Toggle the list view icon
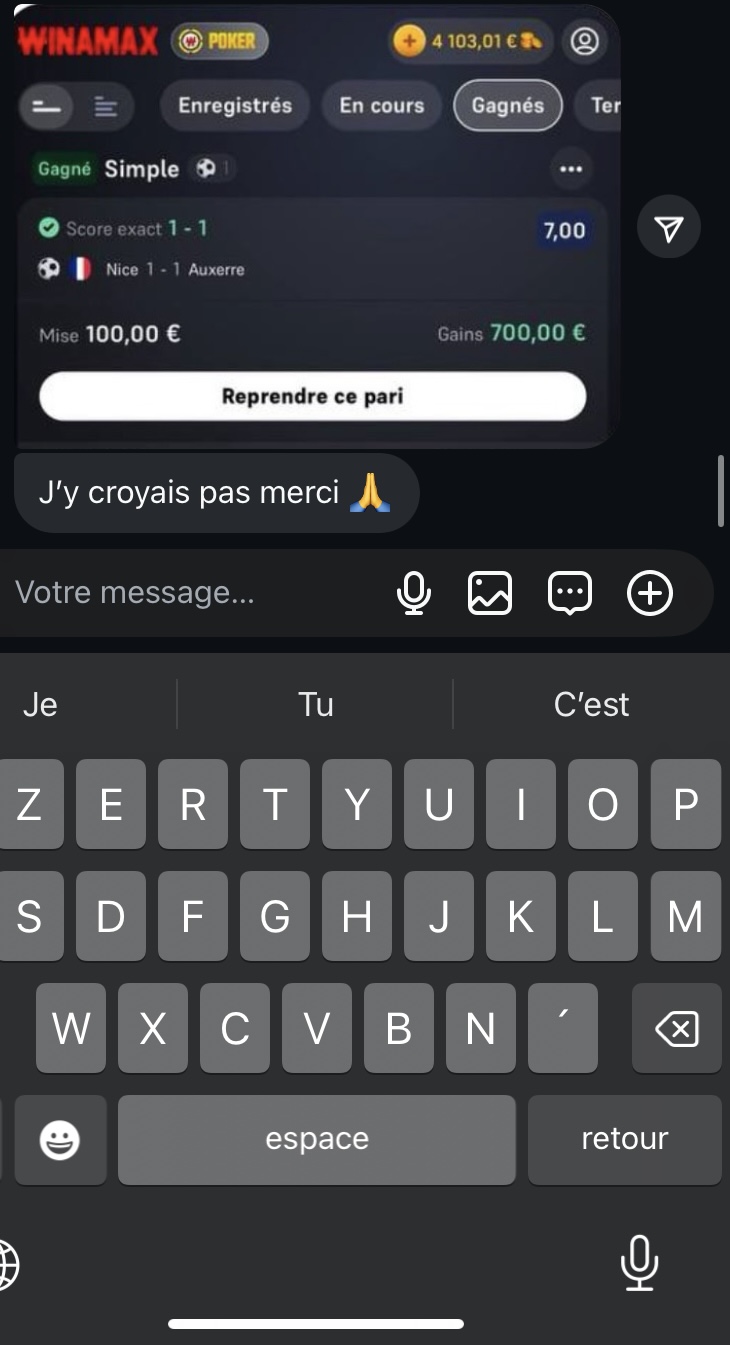 pyautogui.click(x=103, y=104)
